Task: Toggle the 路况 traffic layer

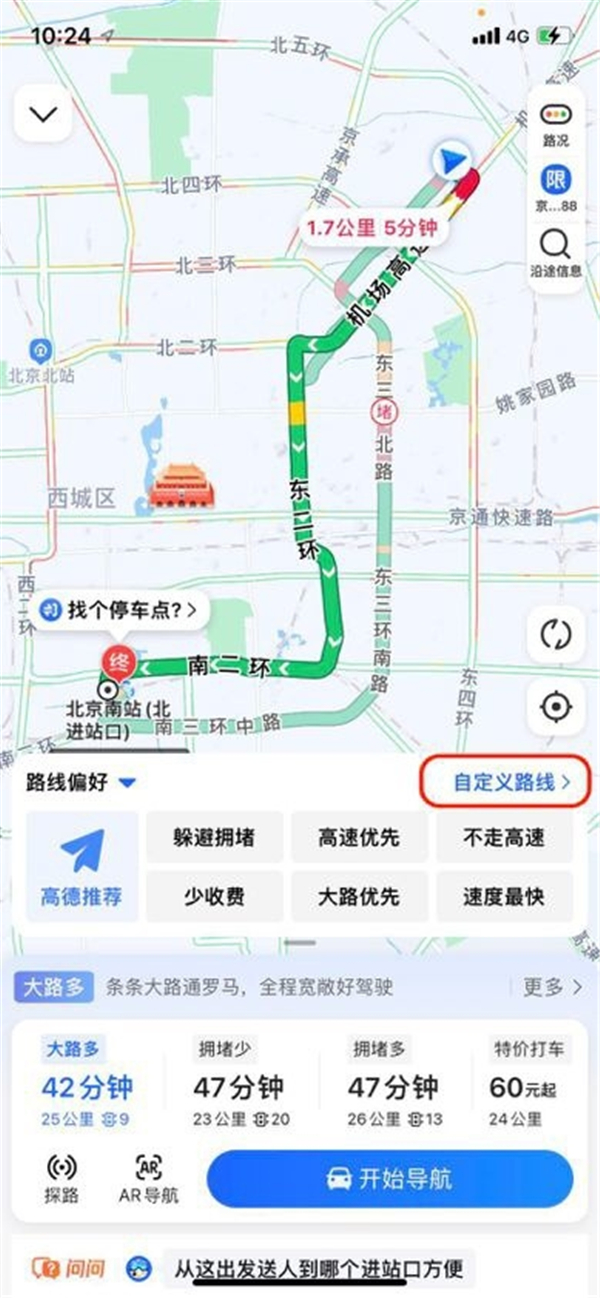Action: click(555, 124)
